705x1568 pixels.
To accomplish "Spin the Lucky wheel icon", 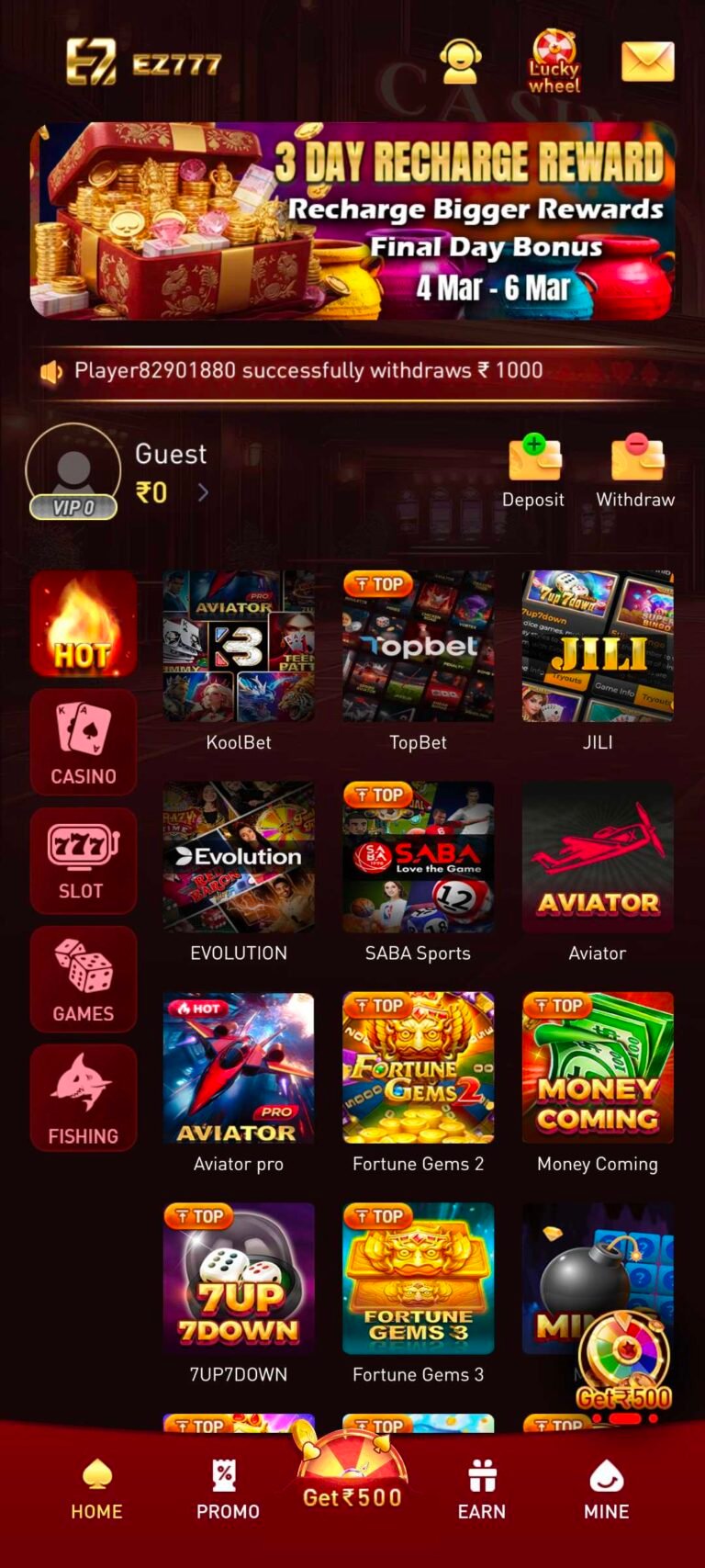I will click(554, 57).
